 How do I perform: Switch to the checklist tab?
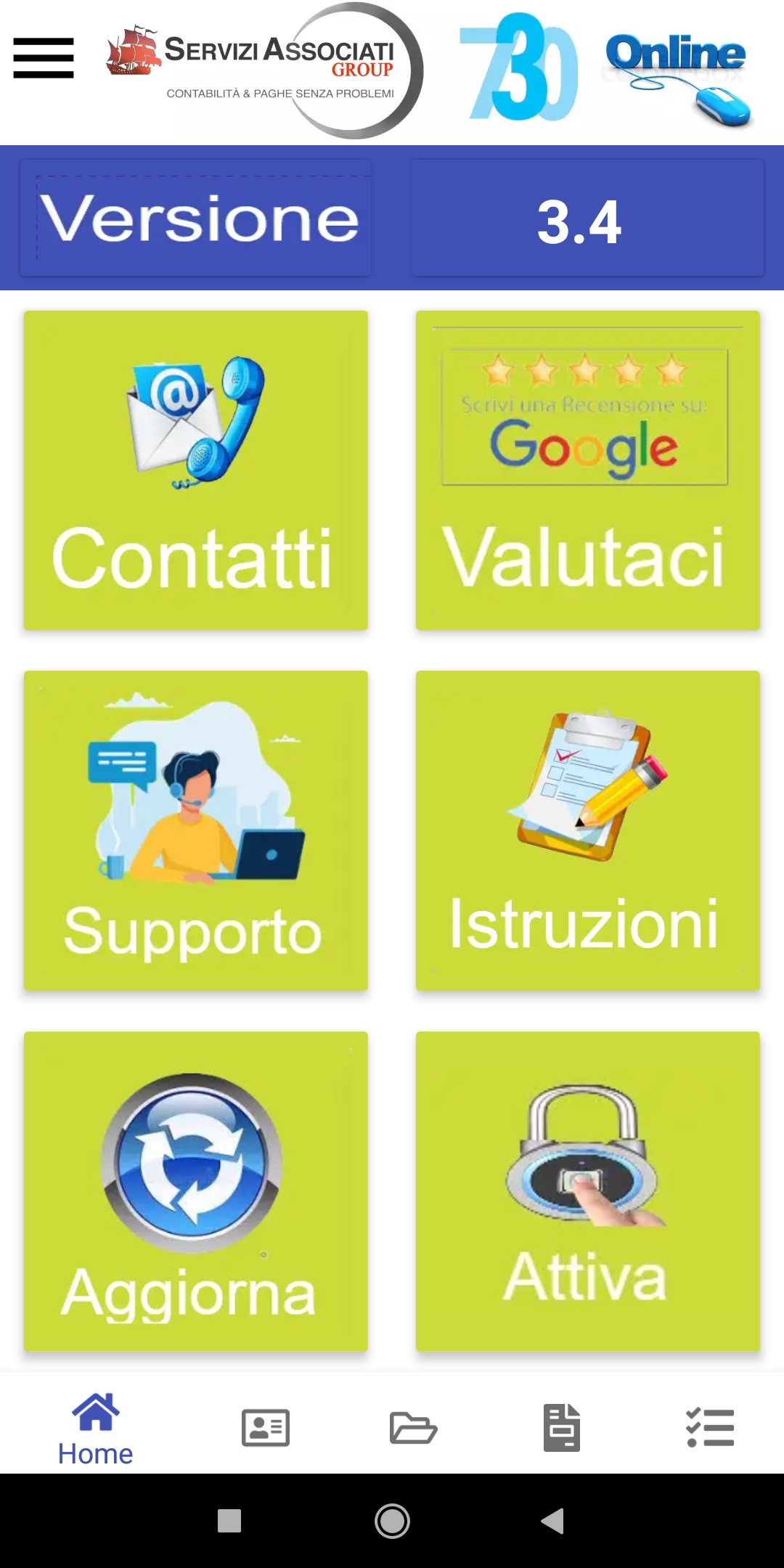[710, 1428]
